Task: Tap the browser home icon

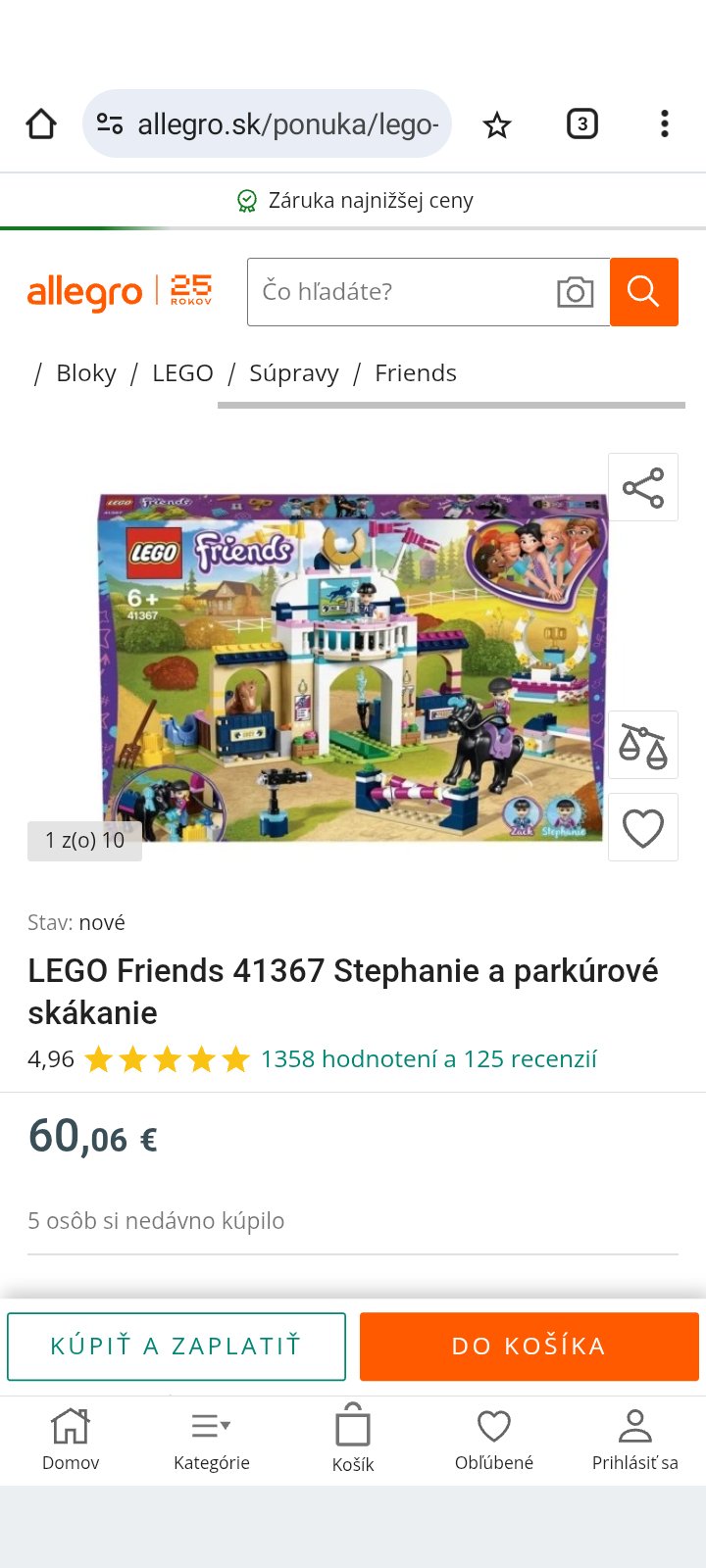Action: (41, 124)
